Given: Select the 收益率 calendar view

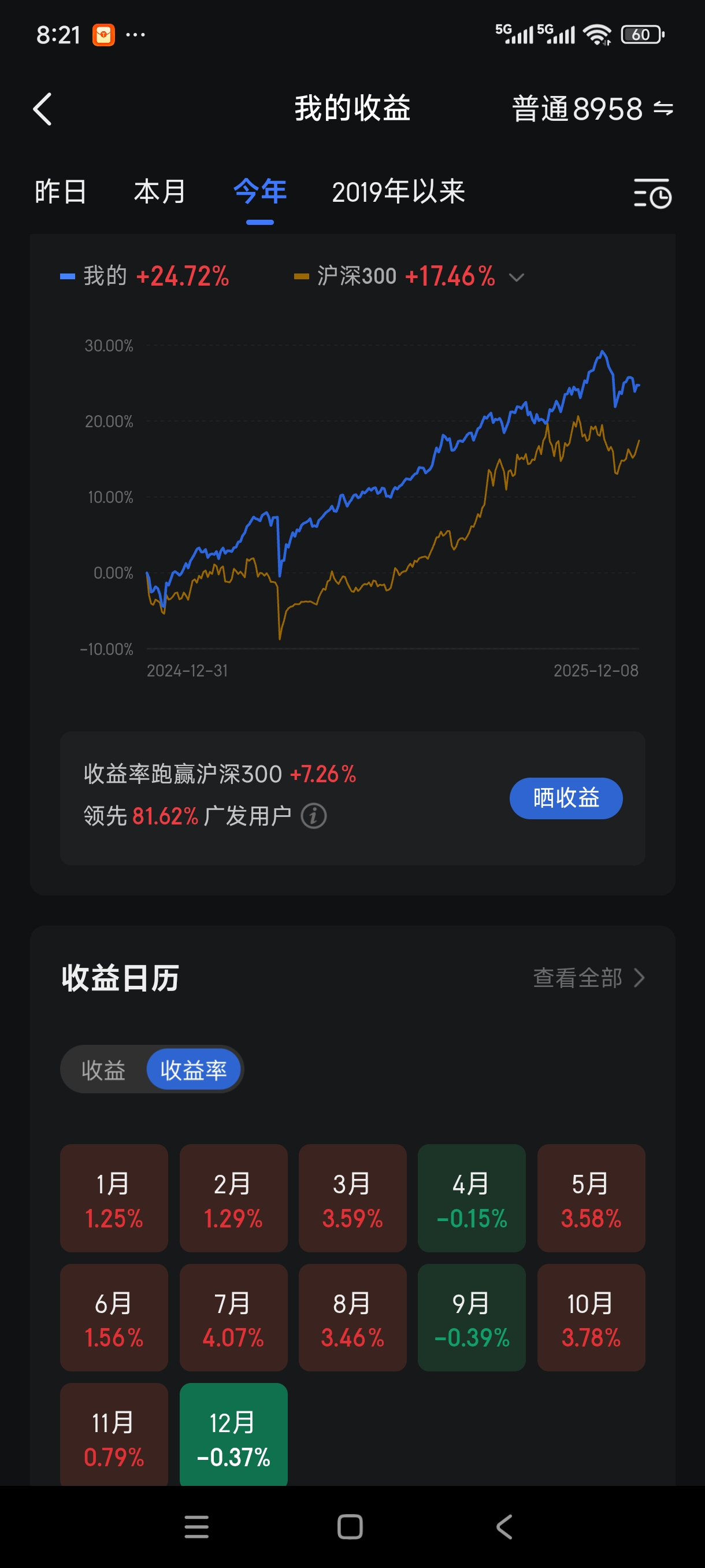Looking at the screenshot, I should pyautogui.click(x=194, y=1070).
